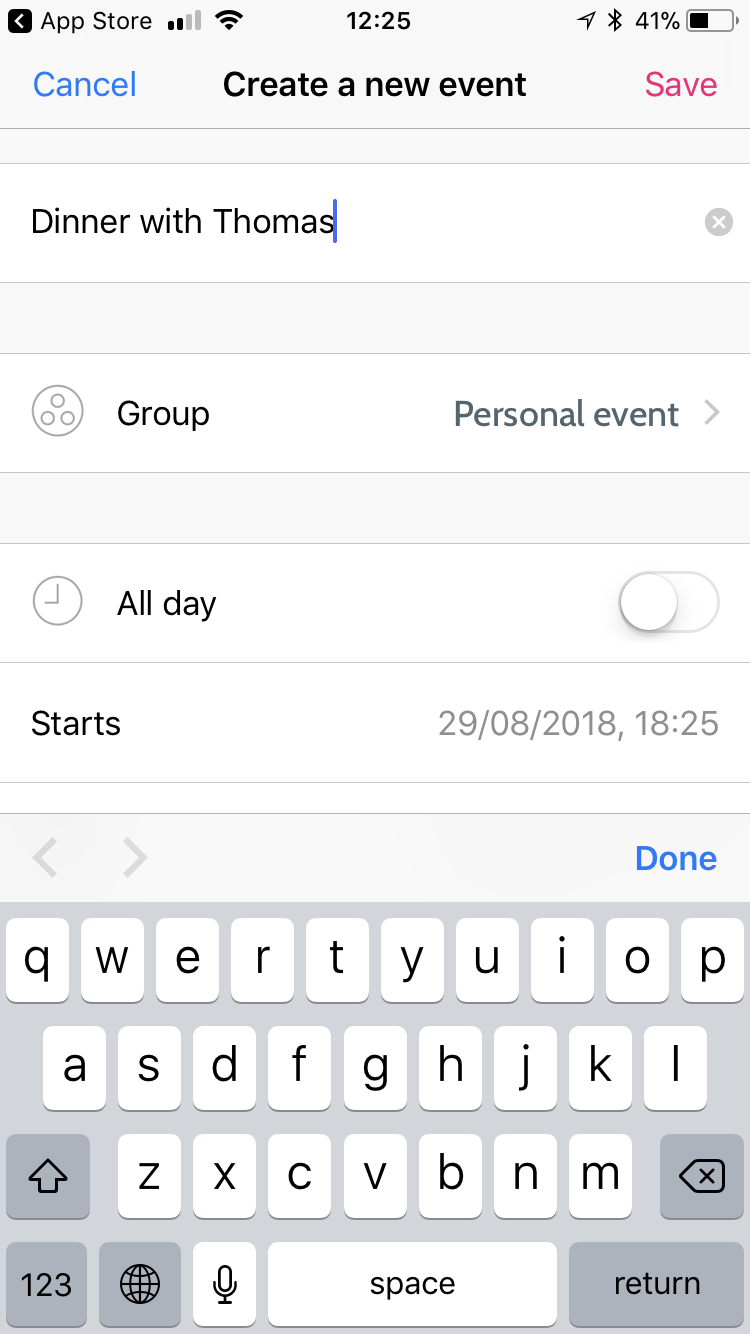Switch keyboard language with globe key

139,1284
